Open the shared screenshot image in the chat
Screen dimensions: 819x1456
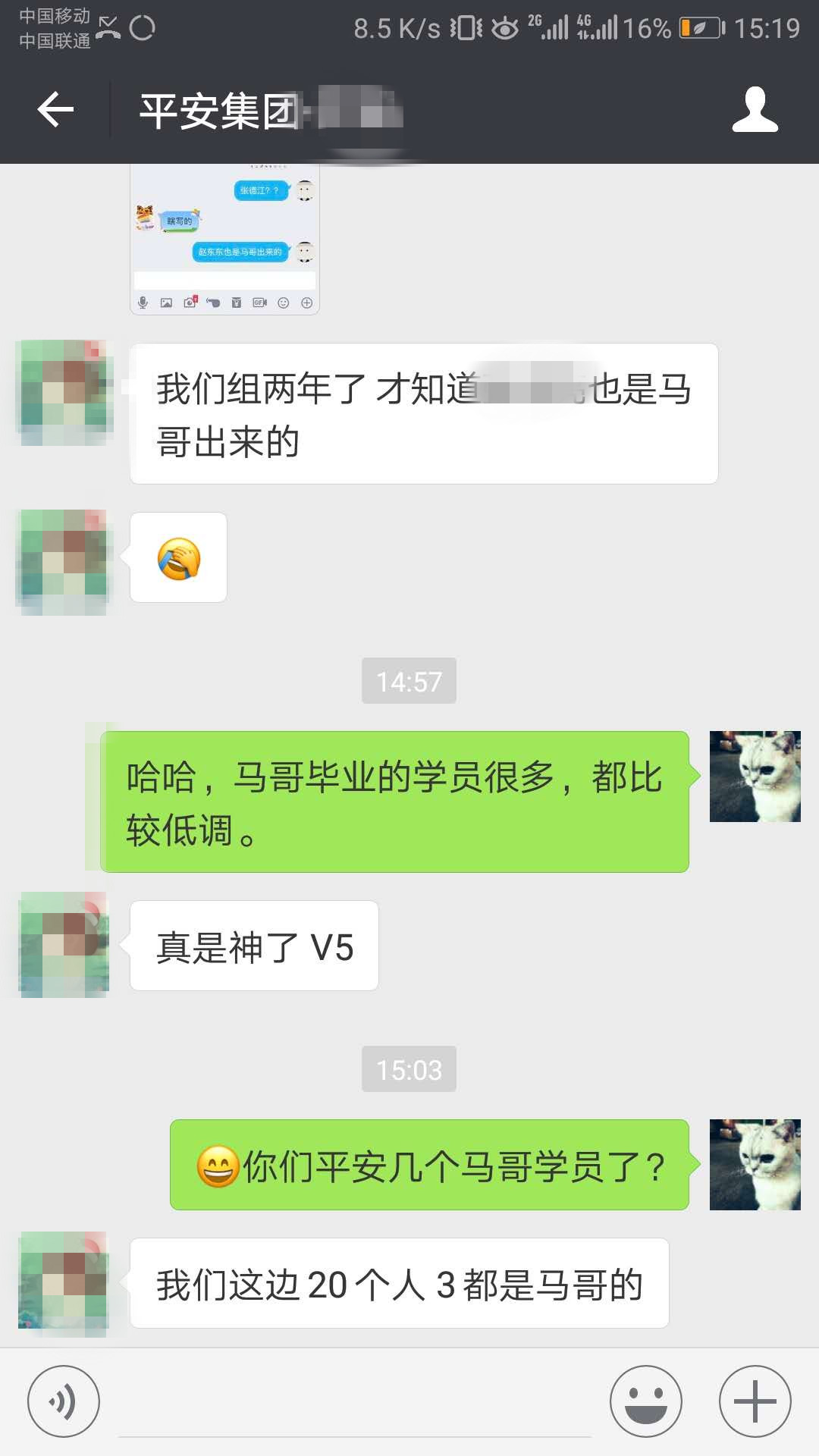224,239
